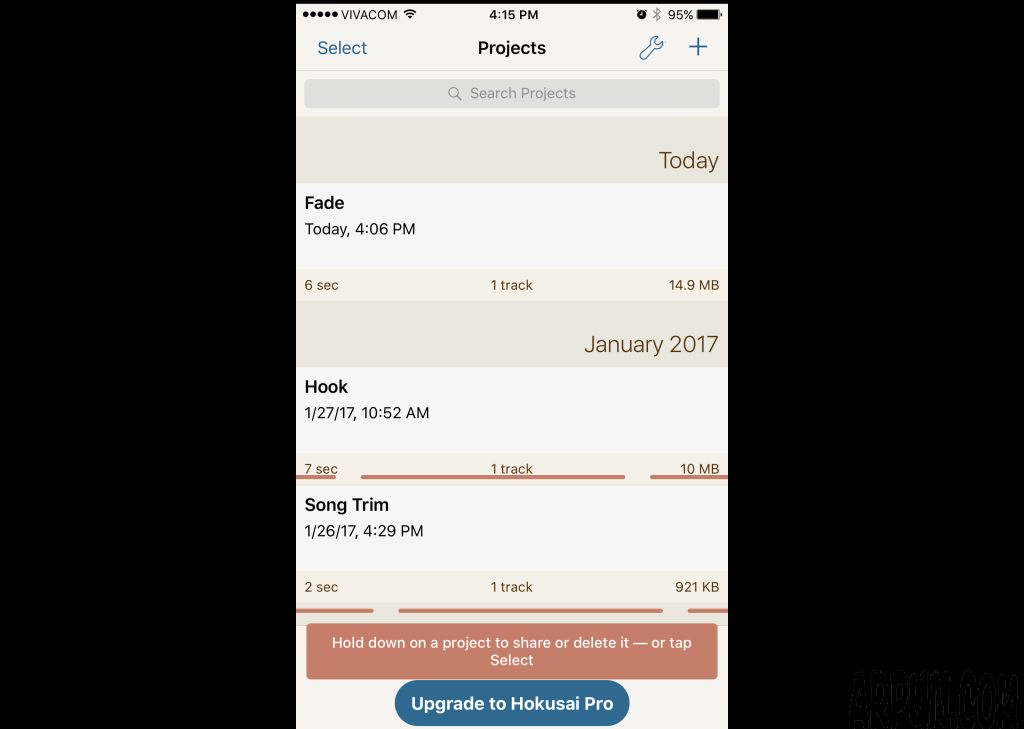Tap Select in the top bar
The image size is (1024, 729).
coord(342,48)
